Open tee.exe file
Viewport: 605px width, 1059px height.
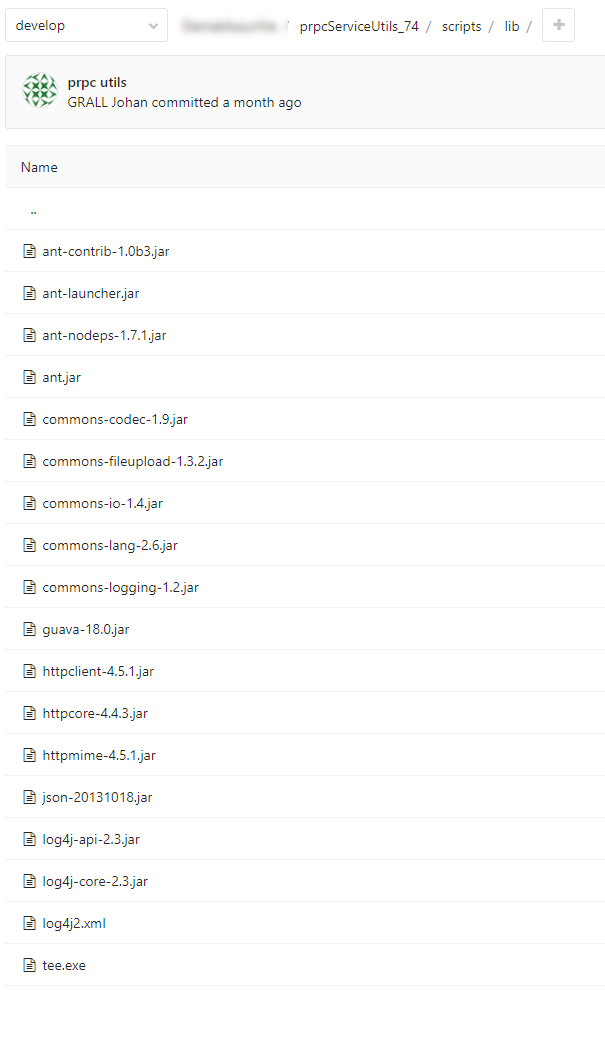click(64, 964)
